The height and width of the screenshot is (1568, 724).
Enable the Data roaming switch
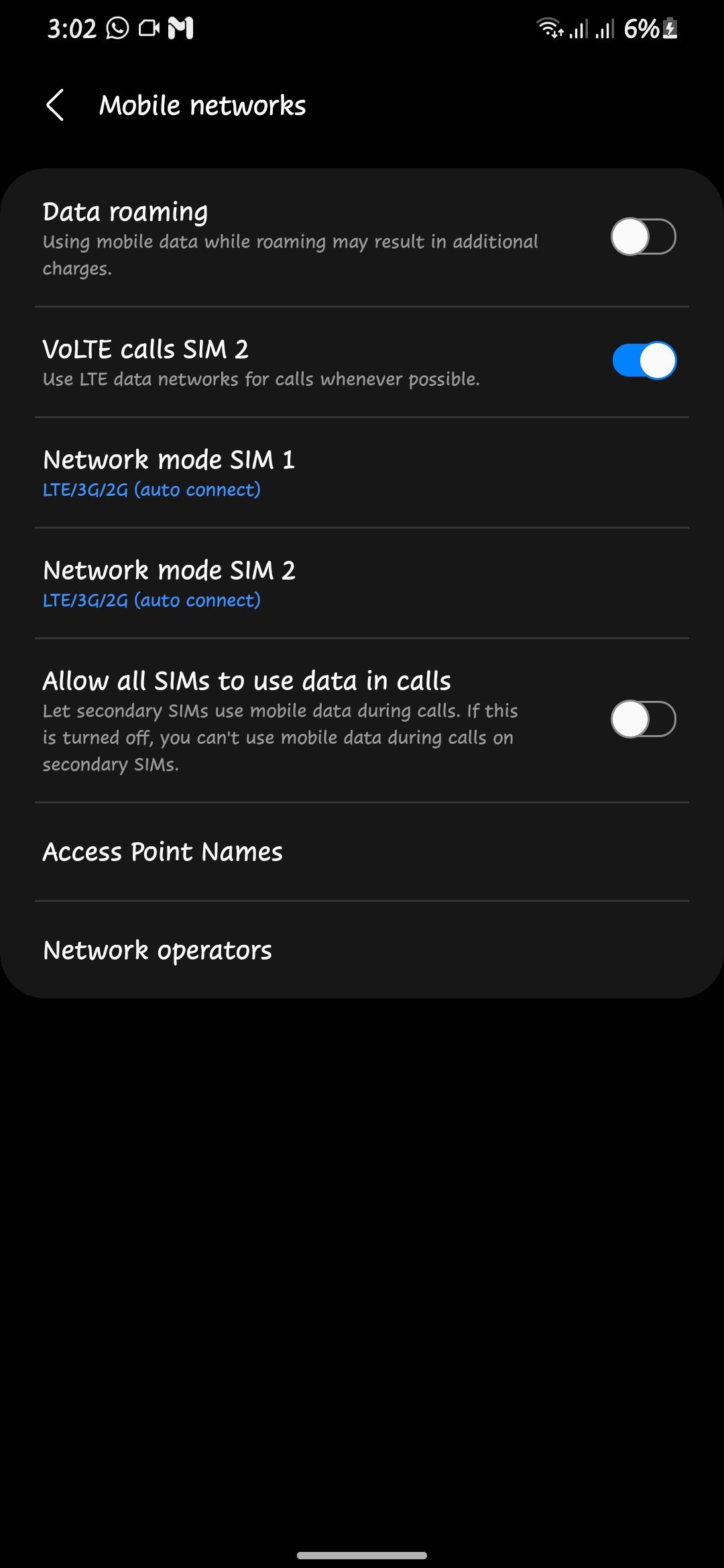pyautogui.click(x=643, y=237)
